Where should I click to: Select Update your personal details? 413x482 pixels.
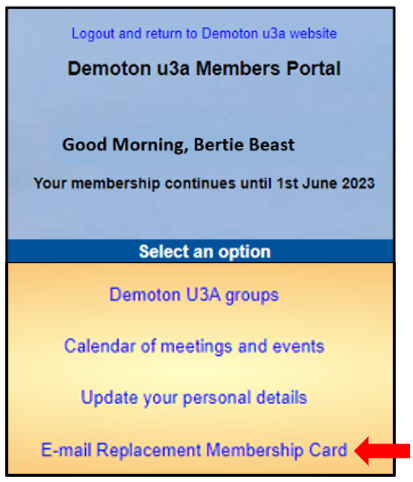click(x=194, y=398)
